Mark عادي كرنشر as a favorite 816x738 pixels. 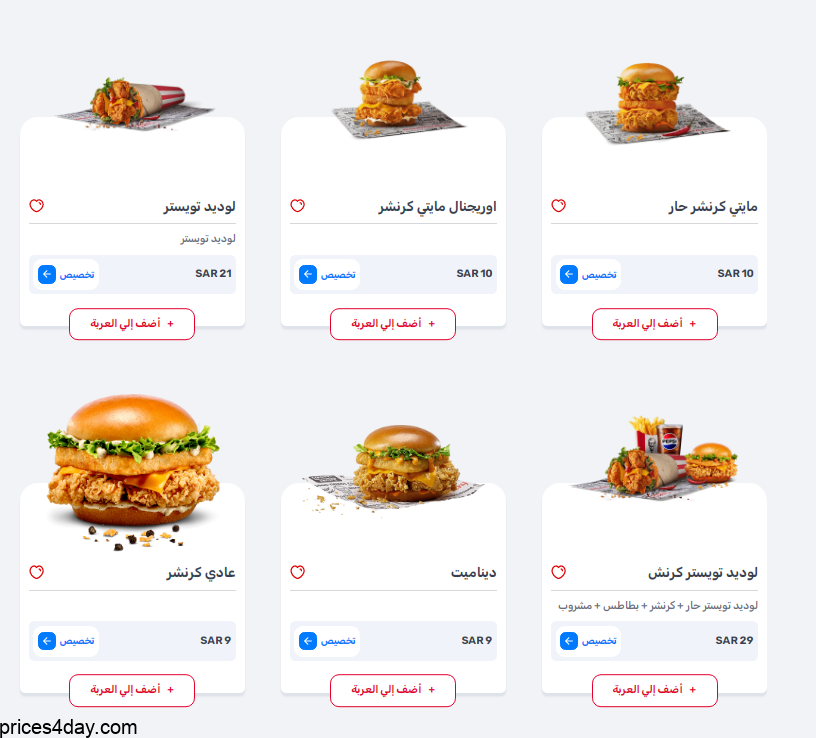tap(36, 573)
